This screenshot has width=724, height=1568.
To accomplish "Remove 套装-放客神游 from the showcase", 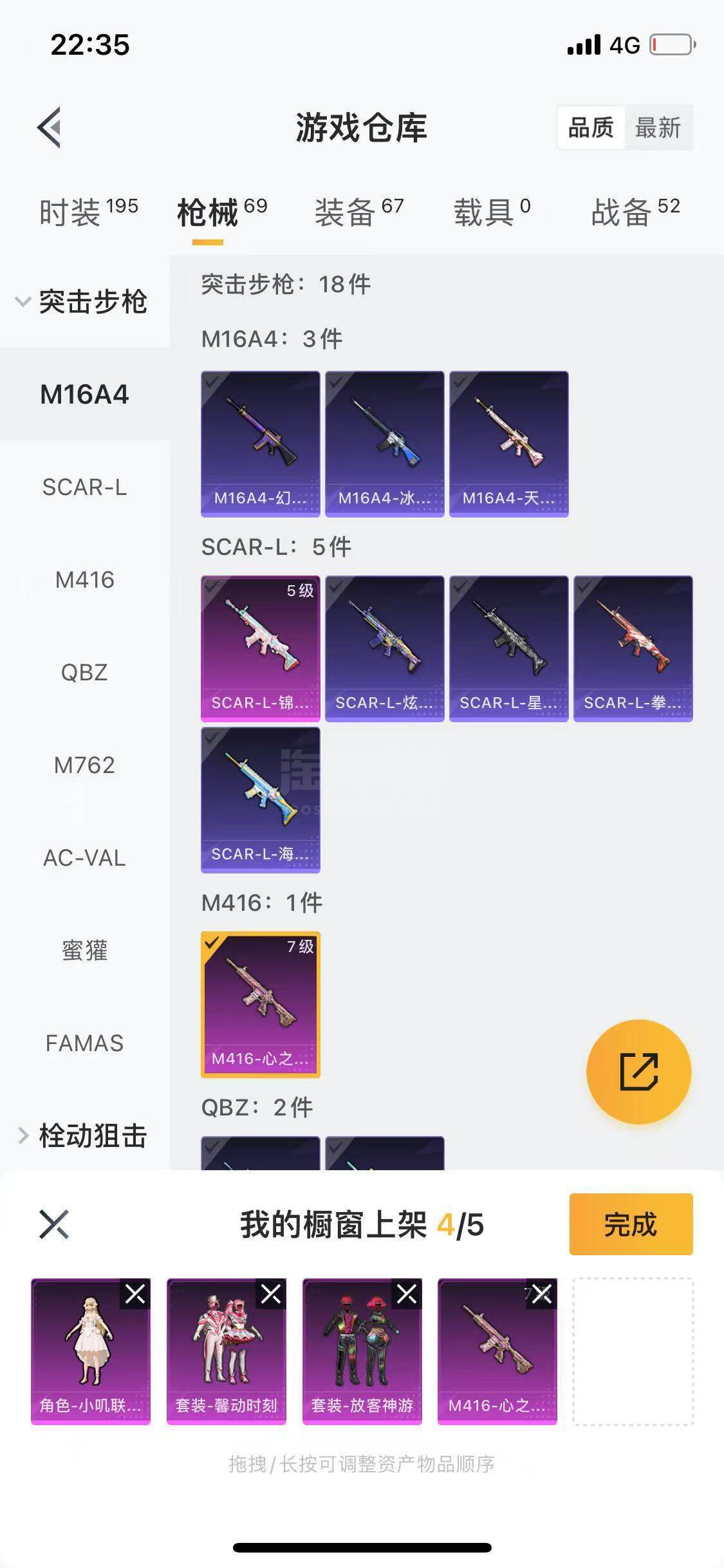I will (x=407, y=1294).
